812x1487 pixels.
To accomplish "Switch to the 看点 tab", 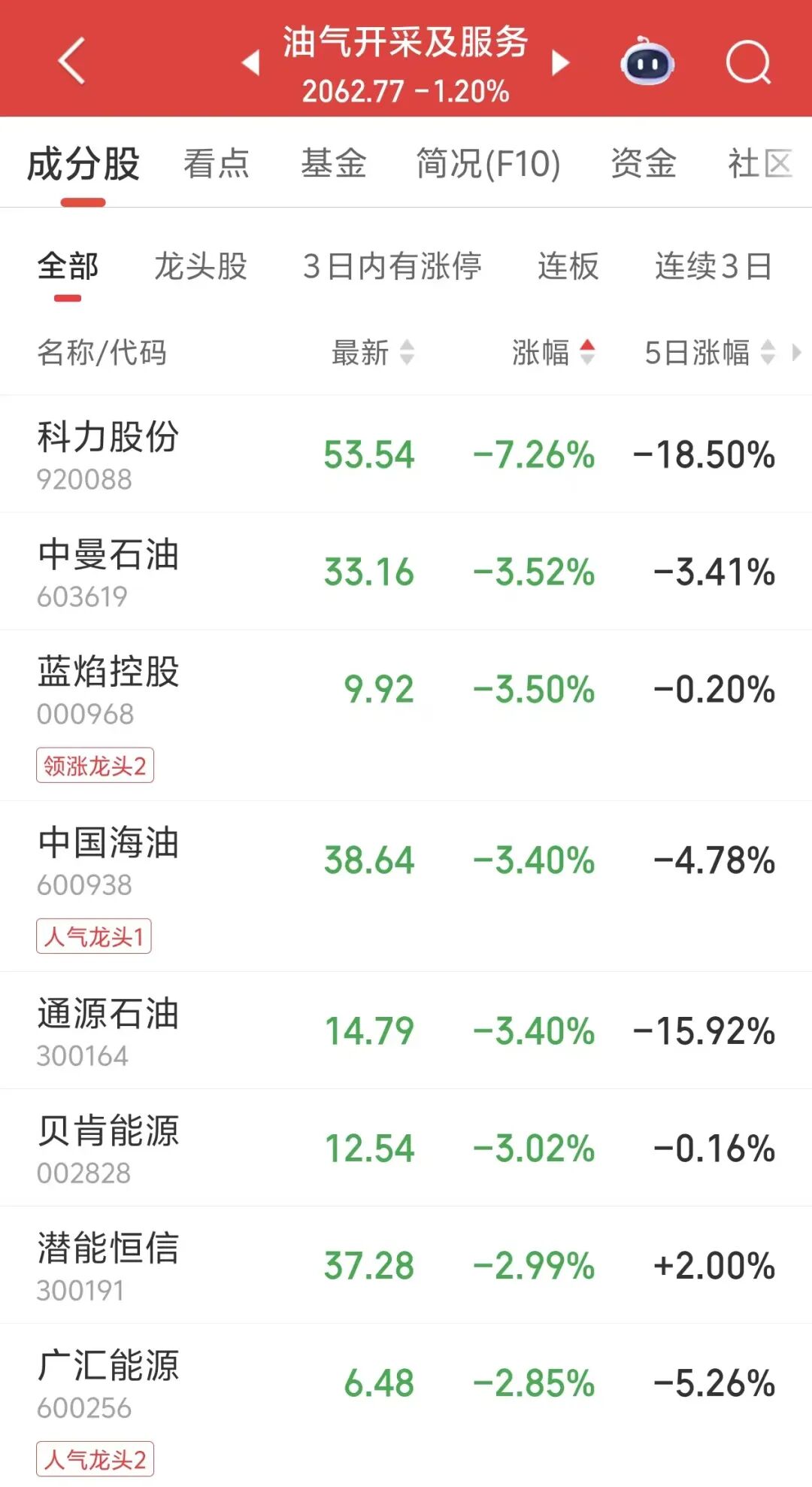I will [217, 163].
